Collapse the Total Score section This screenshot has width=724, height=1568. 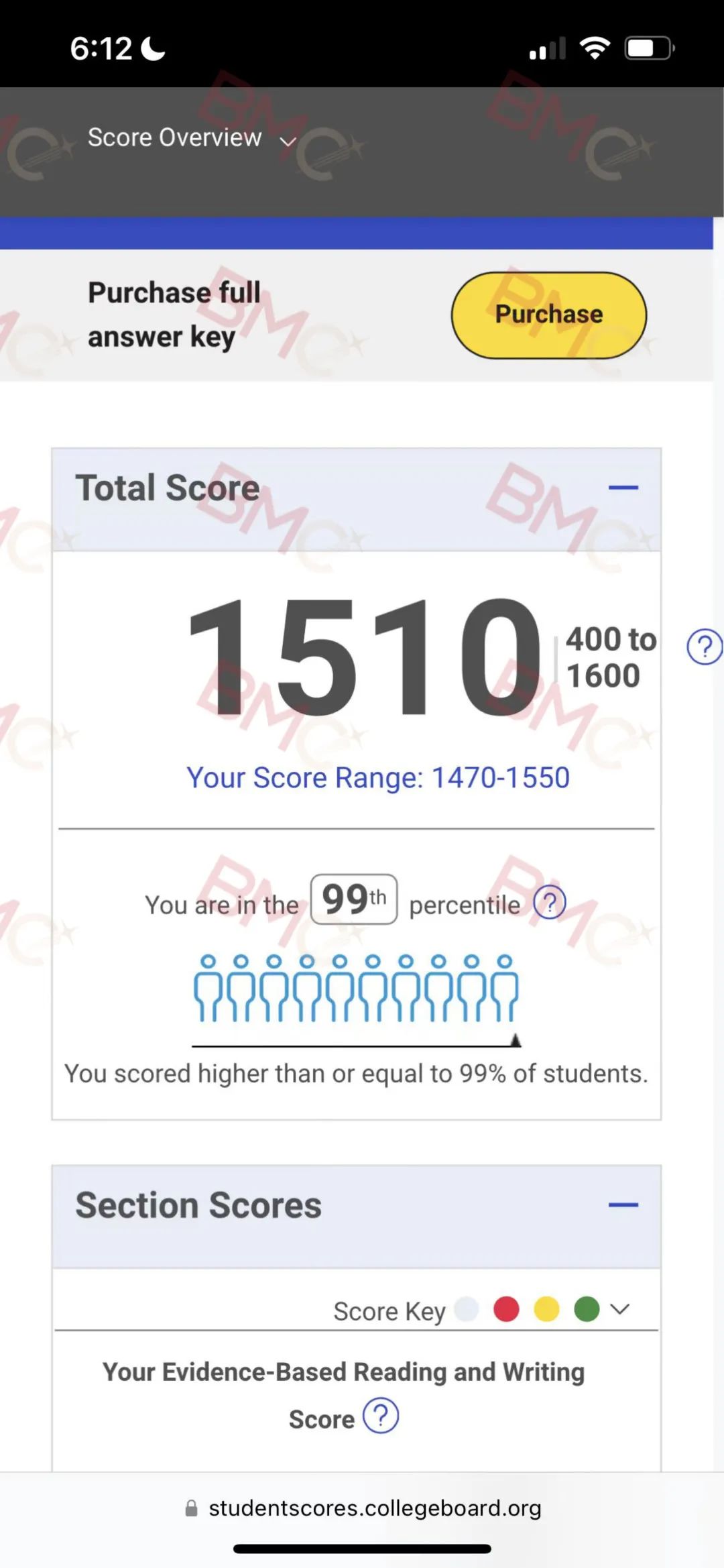click(x=623, y=488)
